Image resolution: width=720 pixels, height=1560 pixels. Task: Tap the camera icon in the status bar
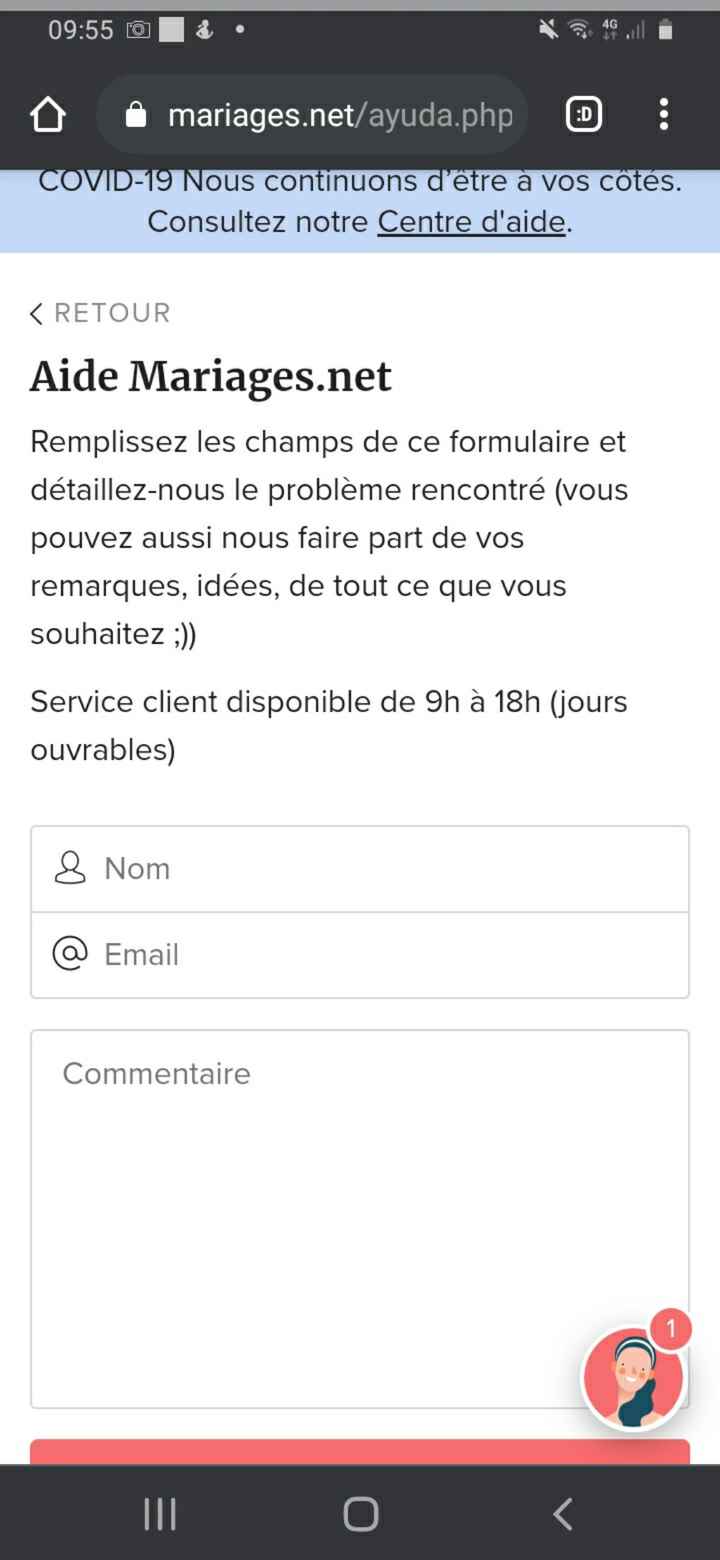[x=138, y=29]
